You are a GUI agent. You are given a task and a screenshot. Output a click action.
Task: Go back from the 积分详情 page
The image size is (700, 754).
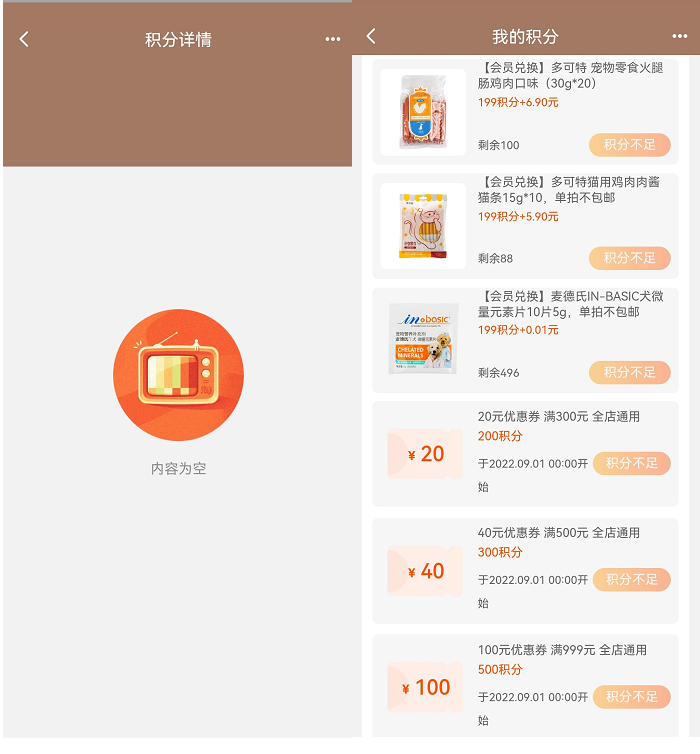[x=24, y=39]
